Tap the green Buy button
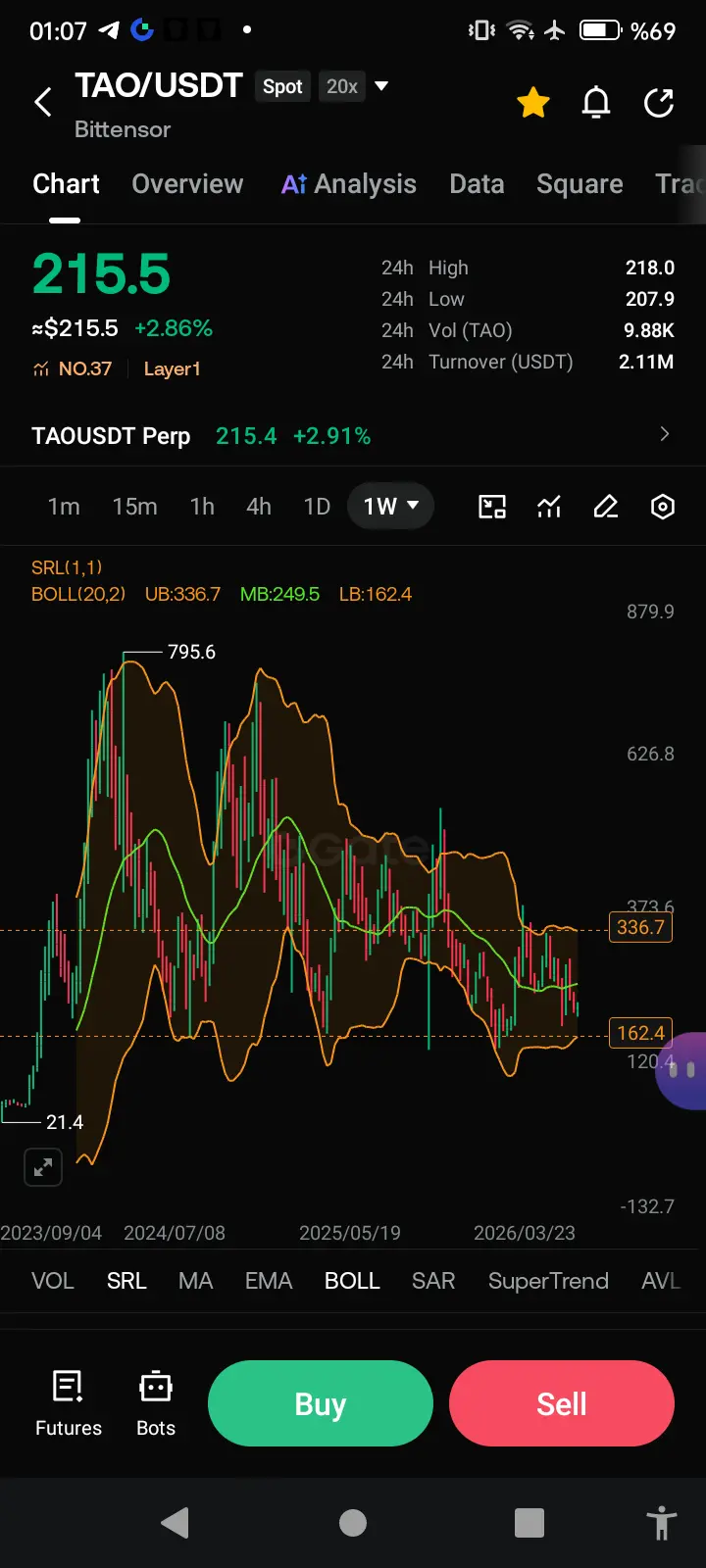Viewport: 706px width, 1568px height. [321, 1403]
